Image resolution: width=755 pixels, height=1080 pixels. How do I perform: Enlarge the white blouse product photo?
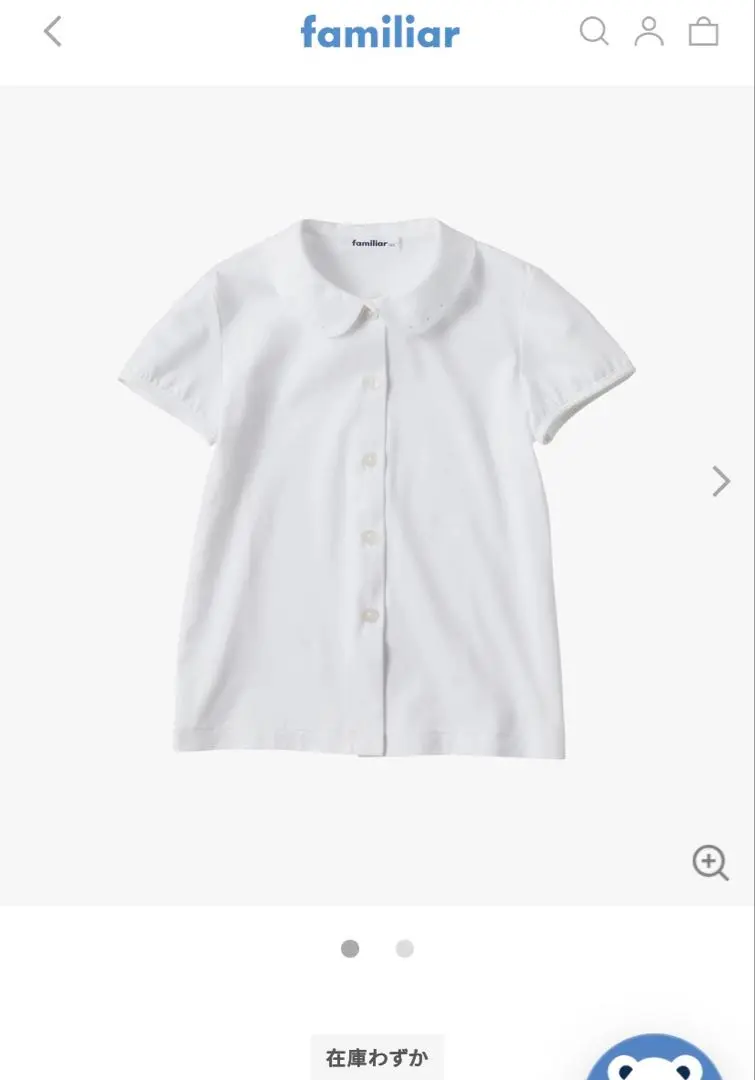coord(710,862)
